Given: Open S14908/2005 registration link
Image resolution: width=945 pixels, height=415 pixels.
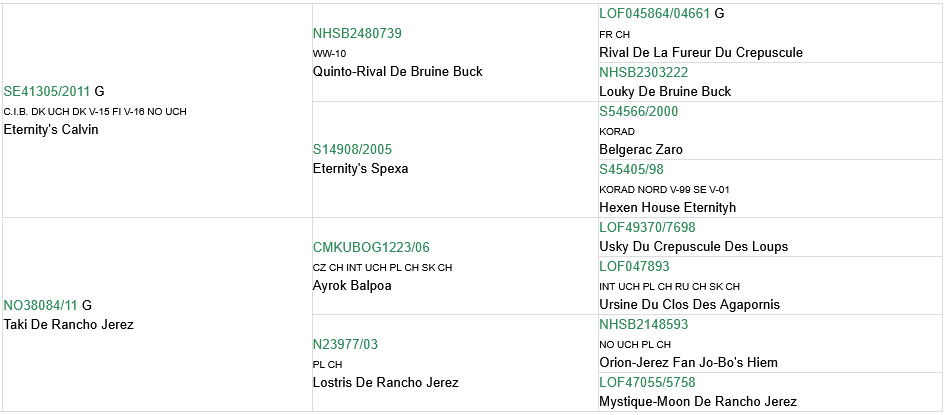Looking at the screenshot, I should click(352, 150).
